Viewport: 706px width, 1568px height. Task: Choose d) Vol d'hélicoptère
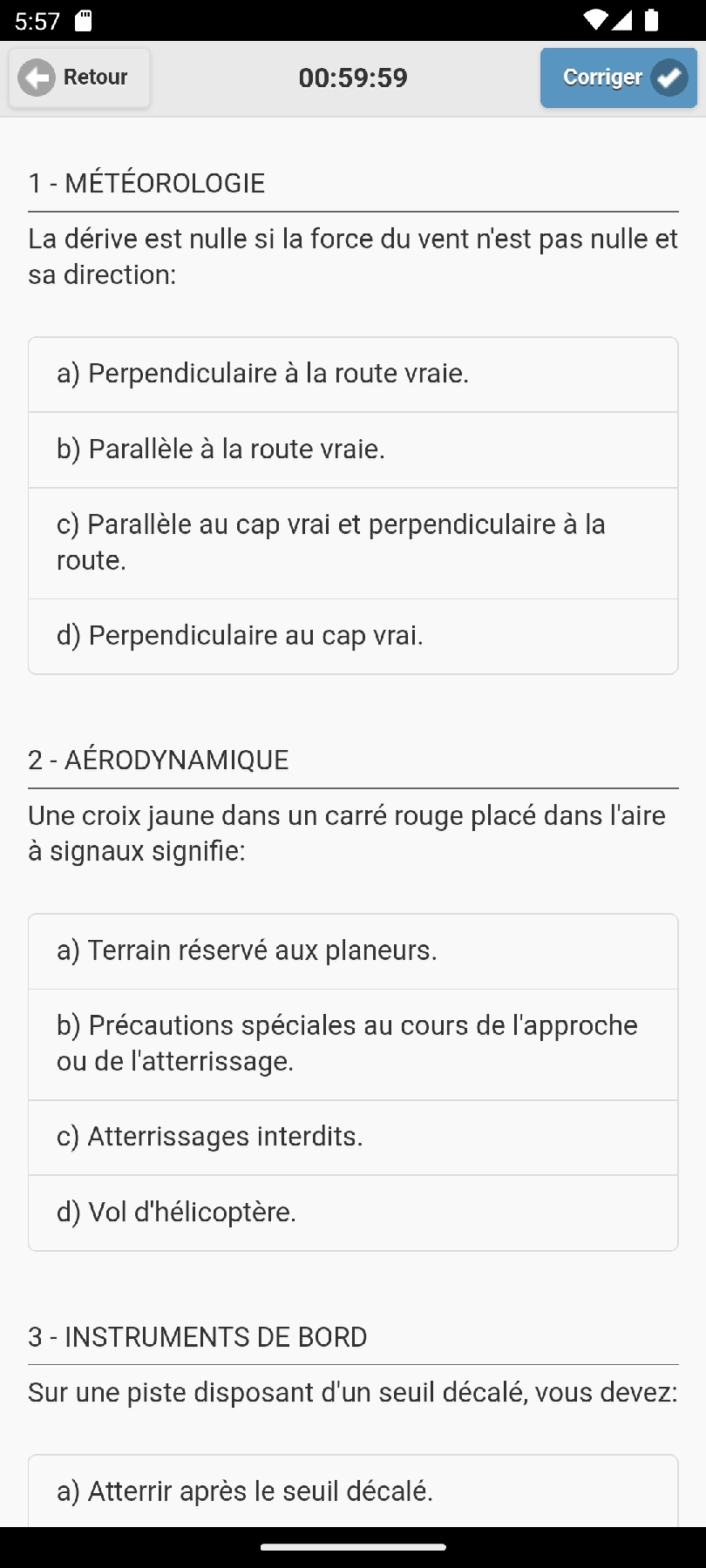tap(352, 1213)
